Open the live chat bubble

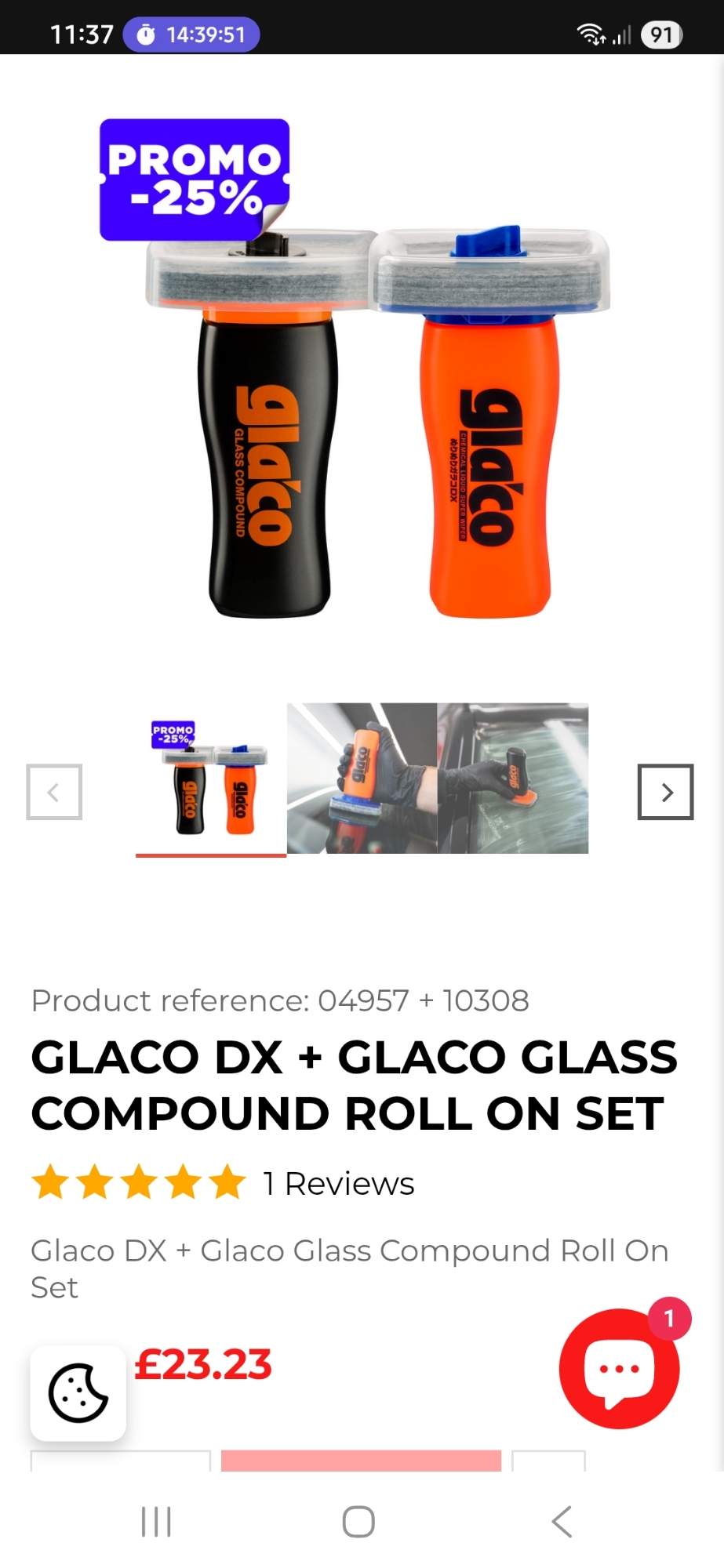619,1369
